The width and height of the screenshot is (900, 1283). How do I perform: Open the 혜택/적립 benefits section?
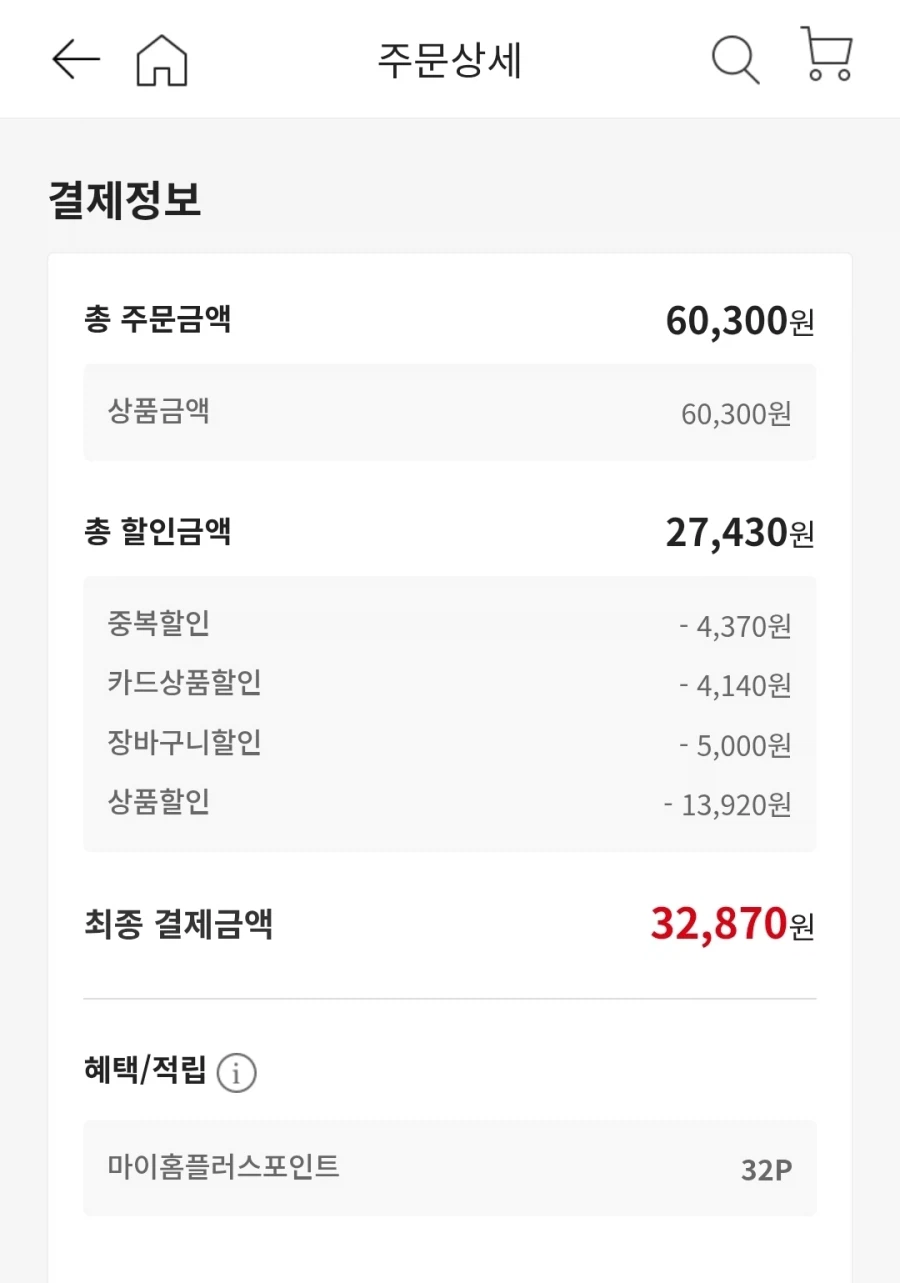pos(145,1072)
